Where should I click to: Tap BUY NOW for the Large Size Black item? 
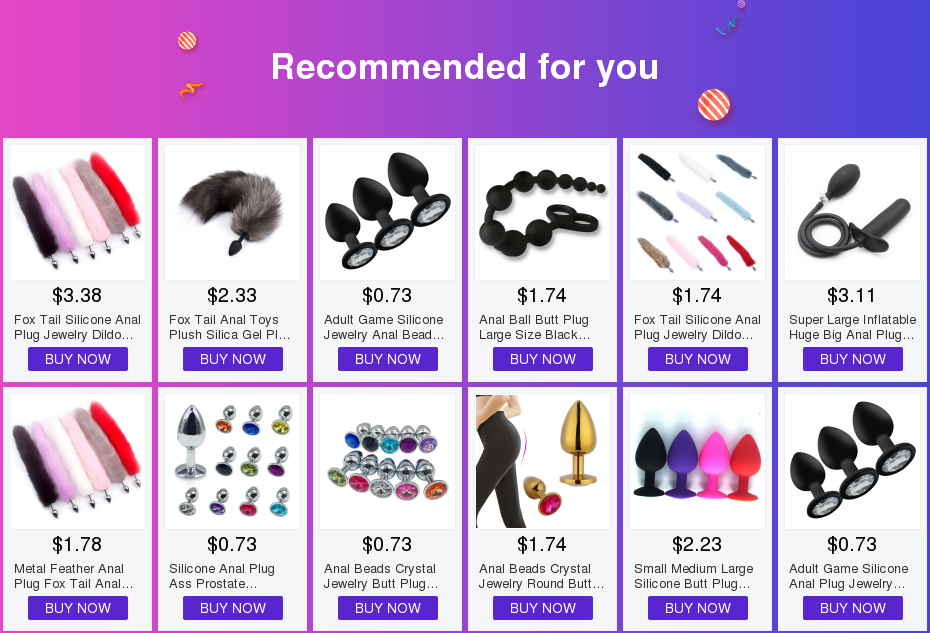[x=543, y=359]
